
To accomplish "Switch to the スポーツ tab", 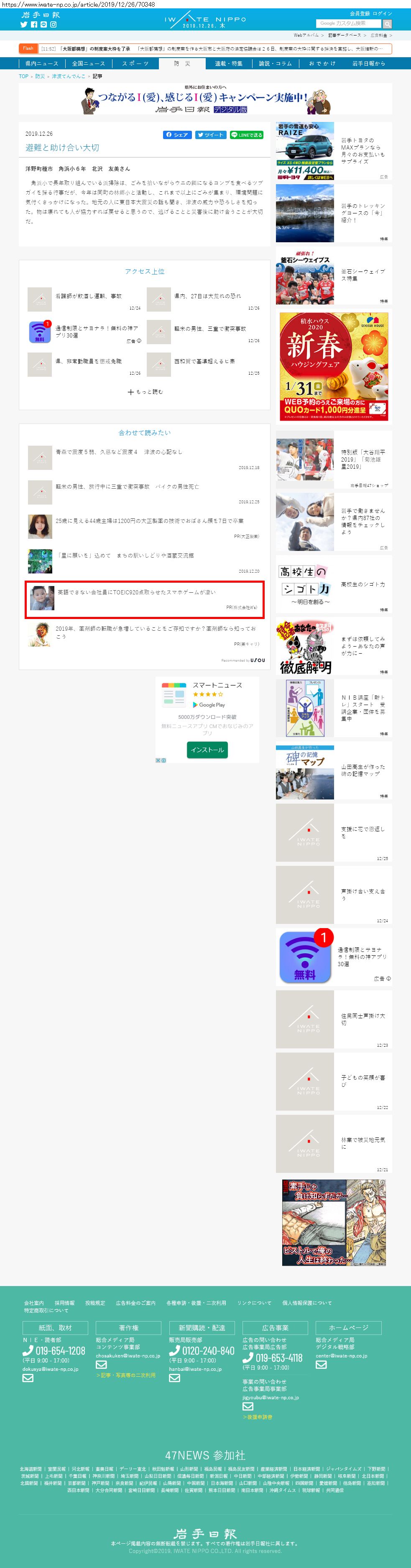I will click(x=135, y=63).
